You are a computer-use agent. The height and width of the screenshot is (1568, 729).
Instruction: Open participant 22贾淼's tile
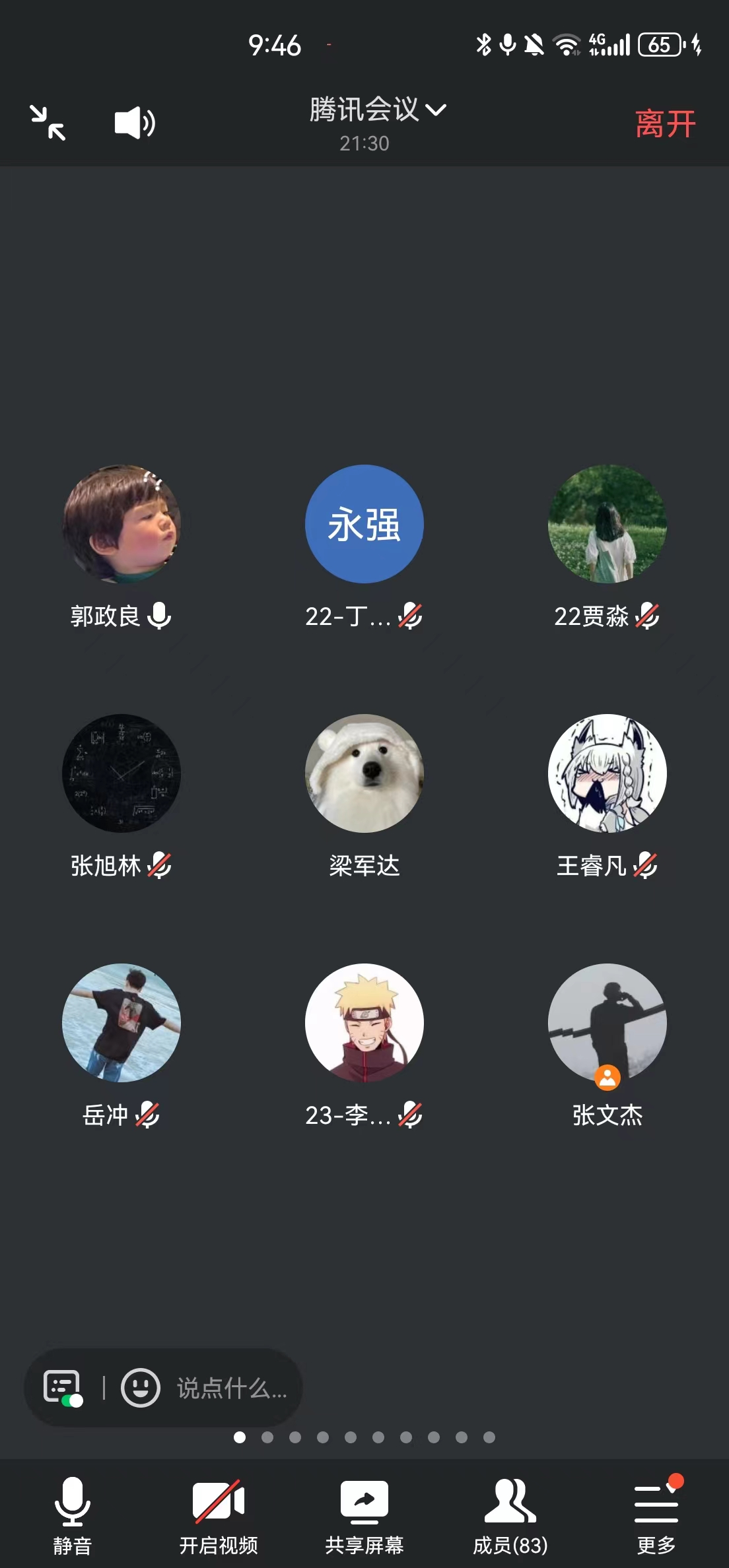[607, 524]
